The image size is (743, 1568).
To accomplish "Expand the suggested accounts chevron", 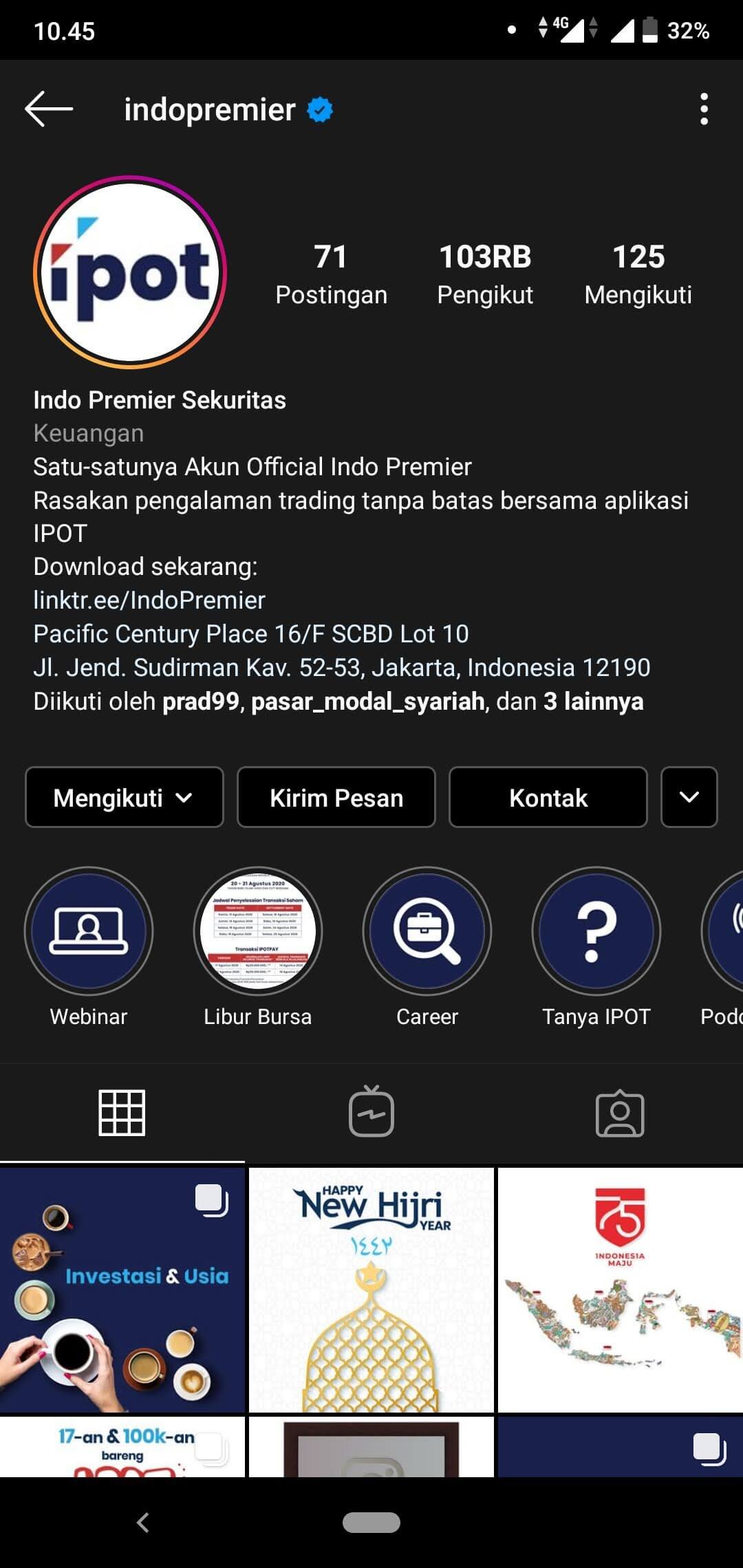I will (x=689, y=798).
